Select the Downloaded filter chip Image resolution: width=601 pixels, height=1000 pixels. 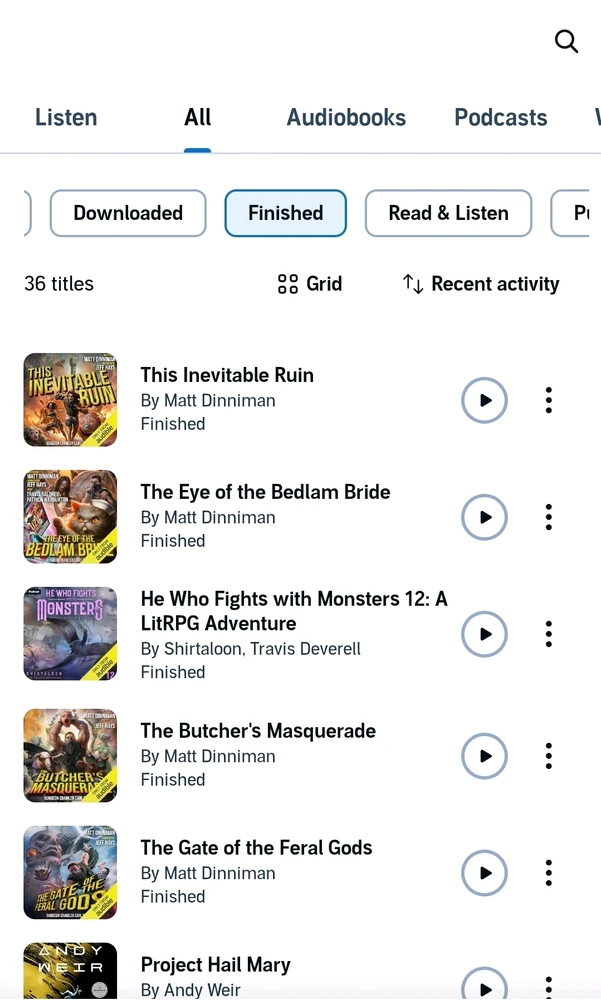(x=128, y=213)
